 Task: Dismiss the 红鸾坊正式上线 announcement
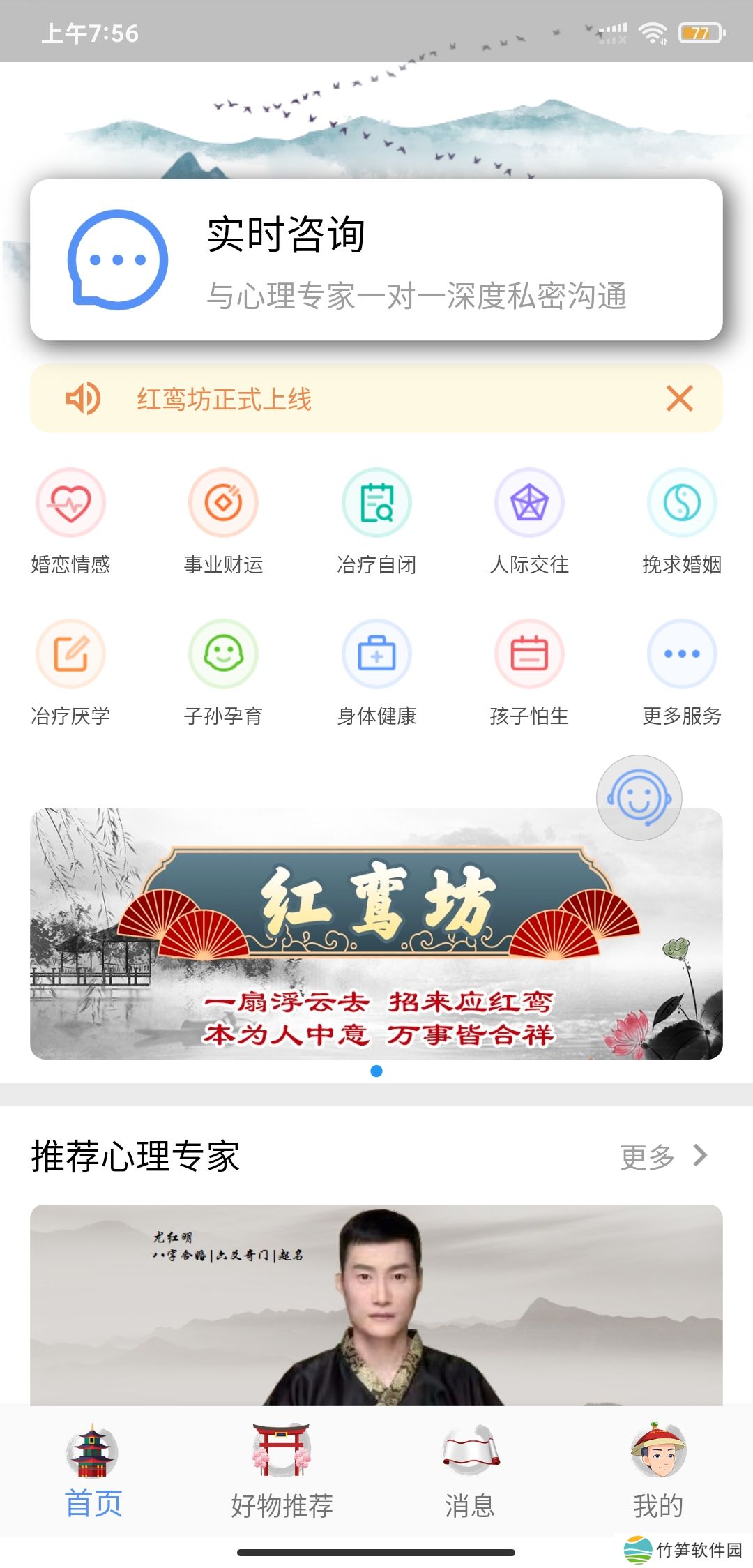coord(679,399)
